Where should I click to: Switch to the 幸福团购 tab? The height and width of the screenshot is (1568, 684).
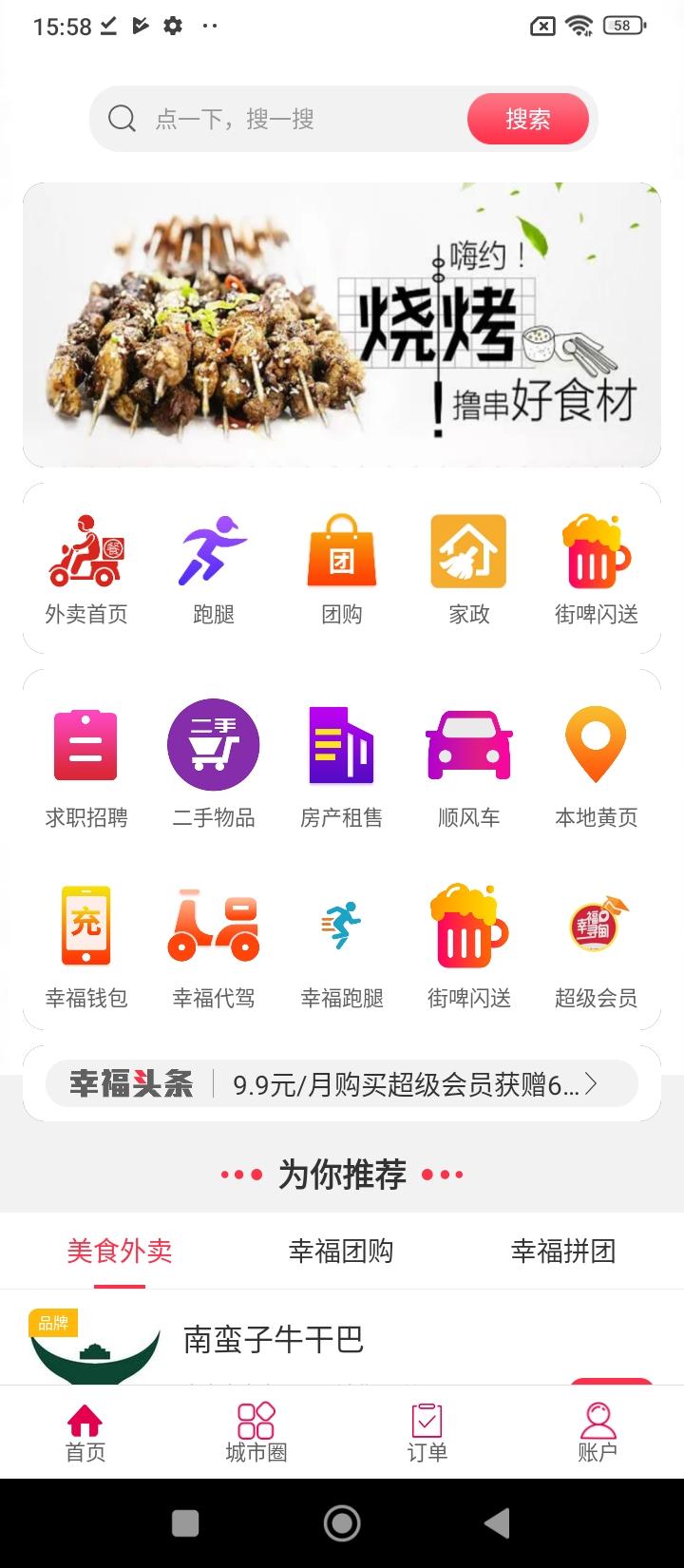[341, 1252]
